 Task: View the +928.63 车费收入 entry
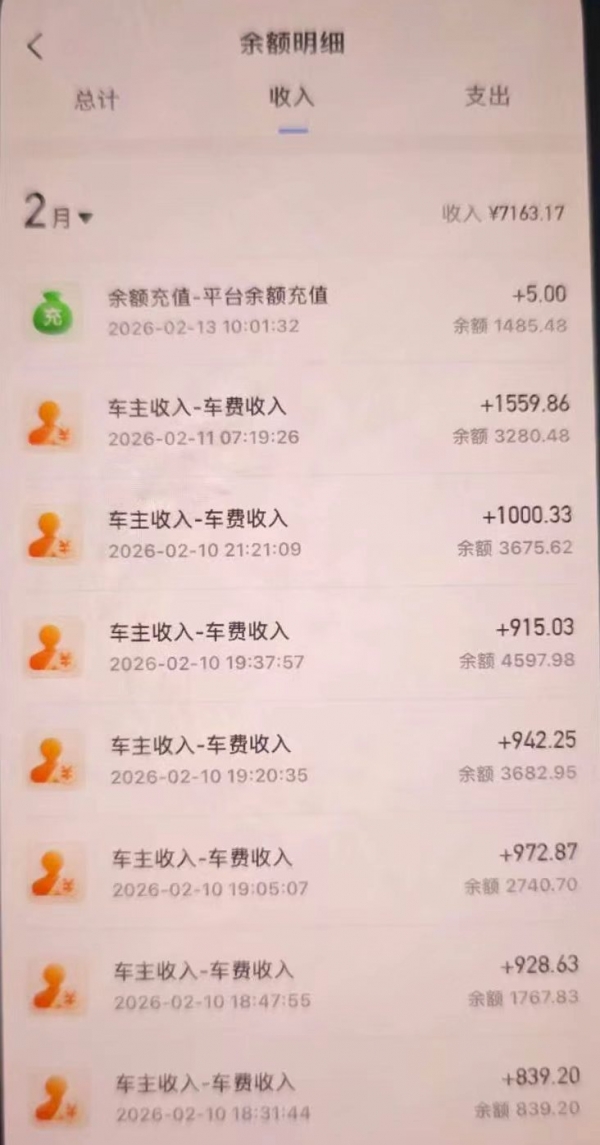[300, 985]
